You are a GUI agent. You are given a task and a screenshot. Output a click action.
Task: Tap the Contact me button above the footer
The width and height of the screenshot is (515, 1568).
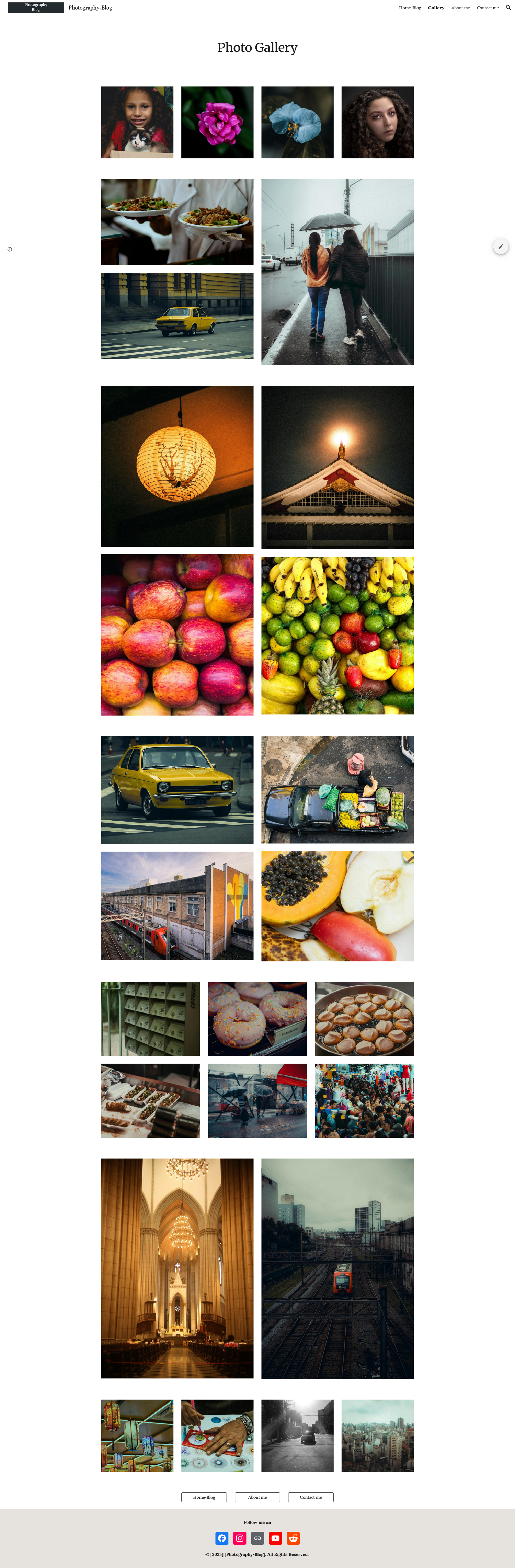(310, 1497)
